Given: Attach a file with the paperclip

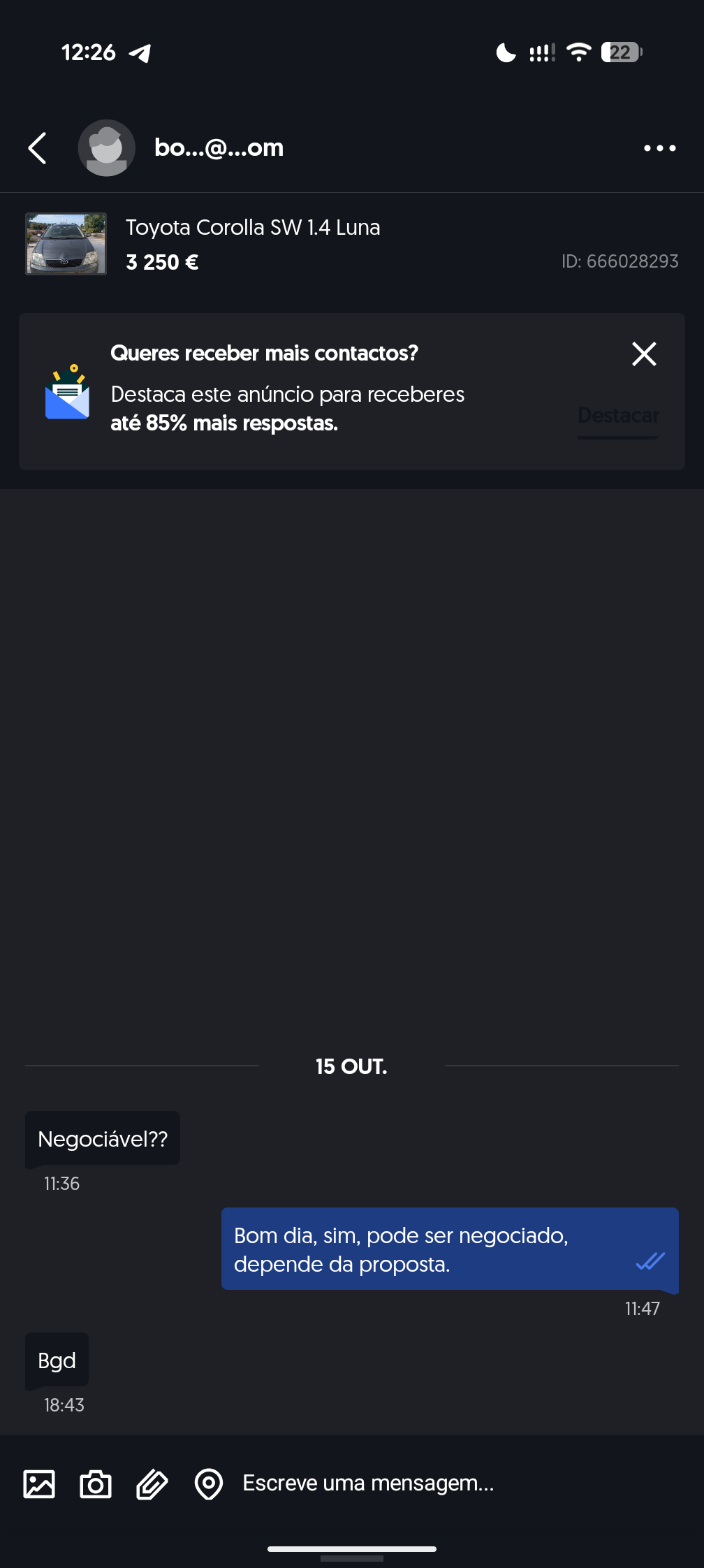Looking at the screenshot, I should coord(152,1484).
